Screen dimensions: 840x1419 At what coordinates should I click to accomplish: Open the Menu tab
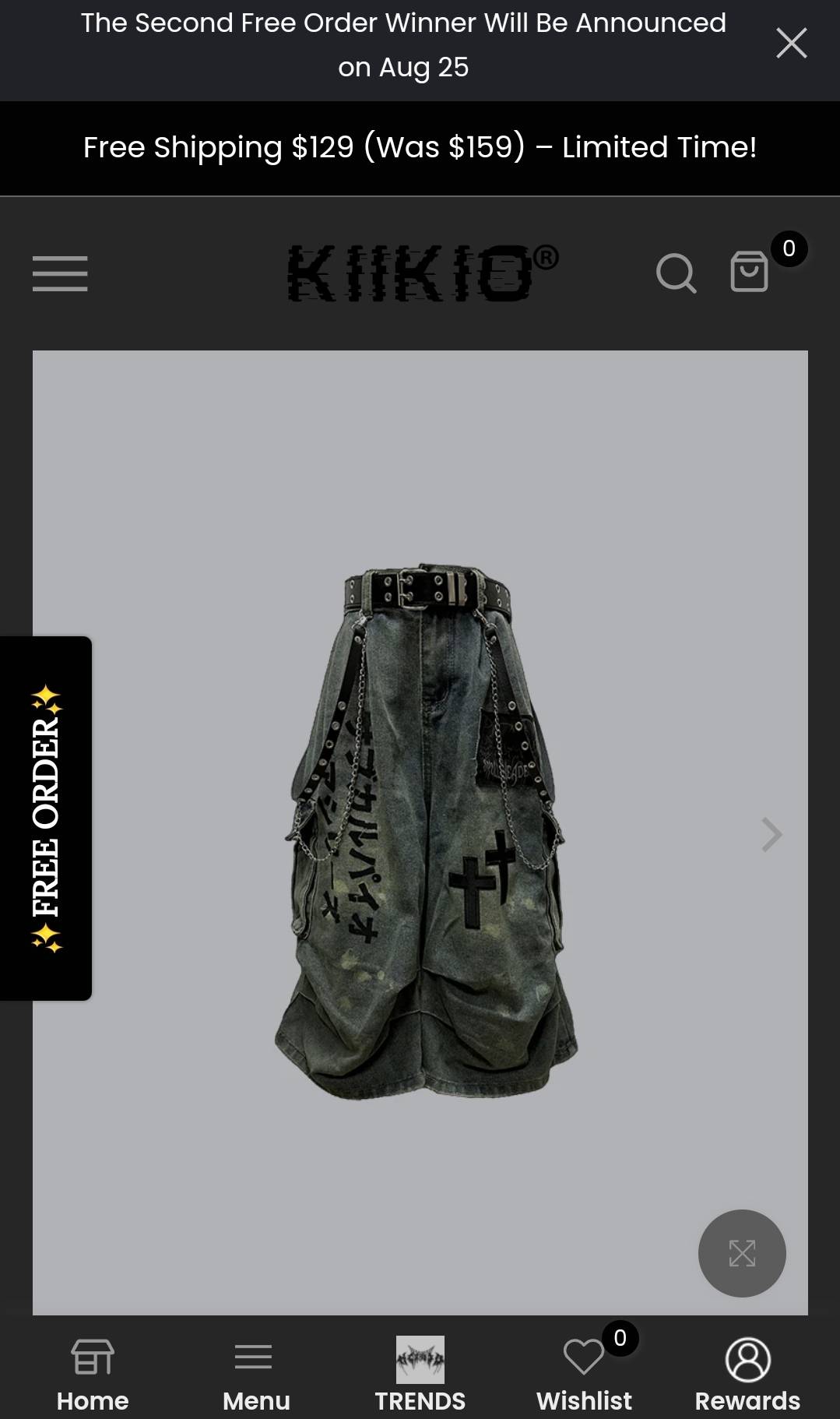click(x=255, y=1375)
